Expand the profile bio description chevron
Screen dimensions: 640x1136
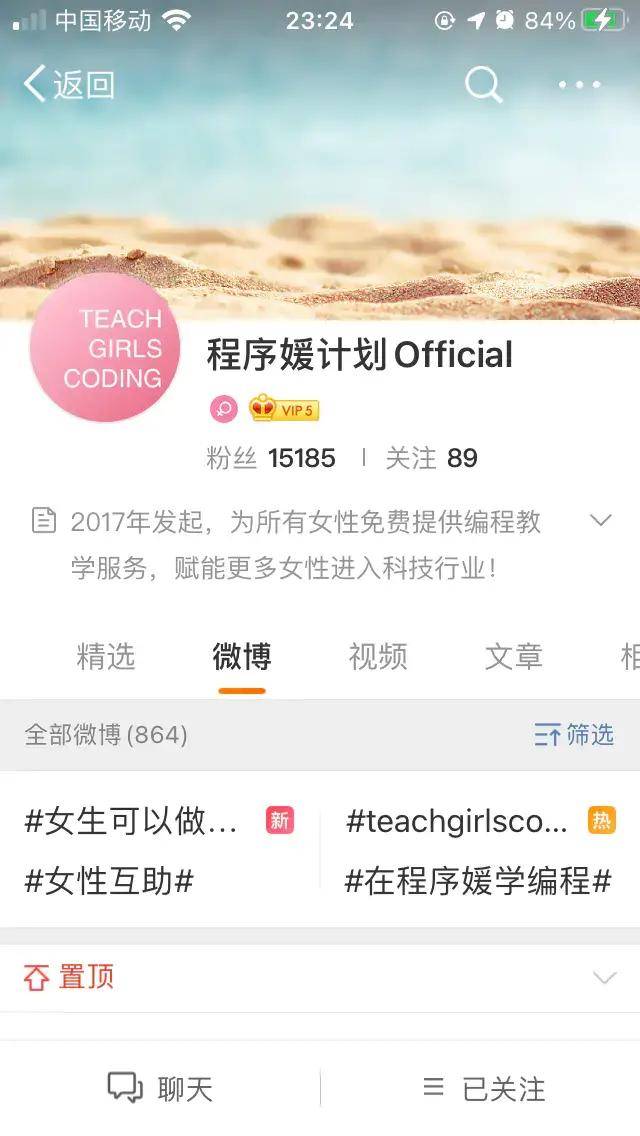pos(600,520)
